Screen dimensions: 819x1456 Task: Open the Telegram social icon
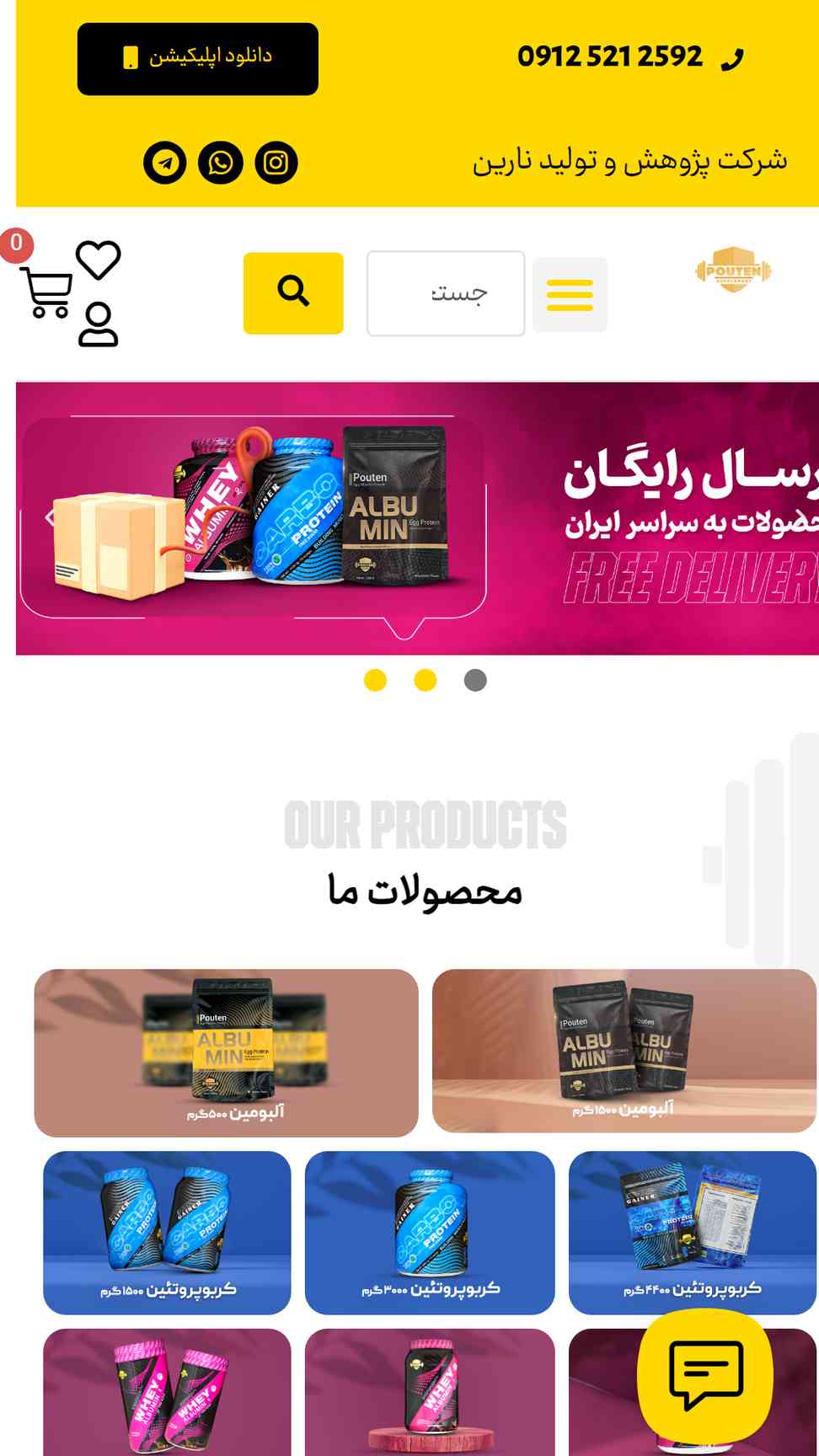click(165, 163)
